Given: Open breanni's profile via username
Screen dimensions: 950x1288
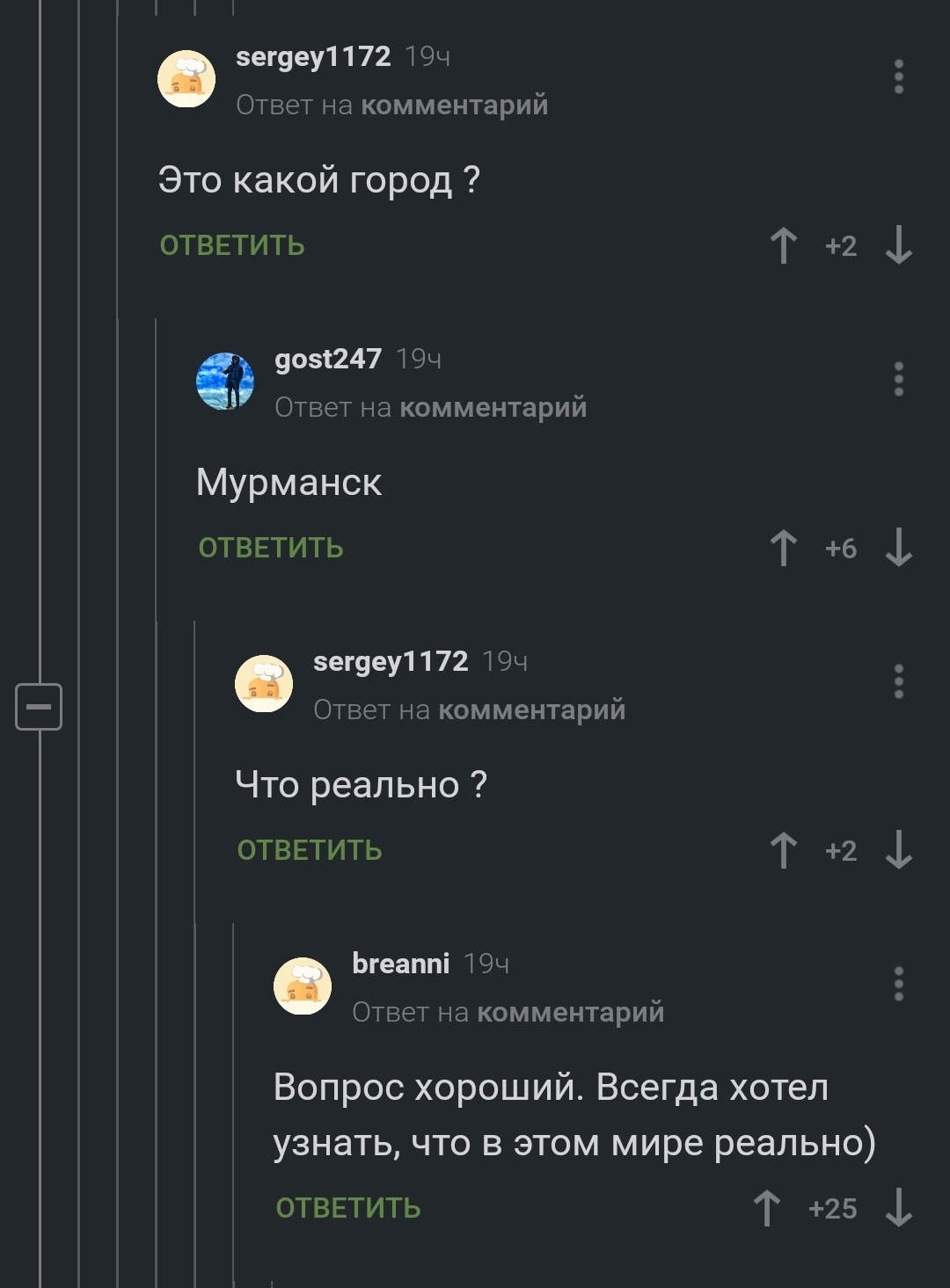Looking at the screenshot, I should 400,964.
